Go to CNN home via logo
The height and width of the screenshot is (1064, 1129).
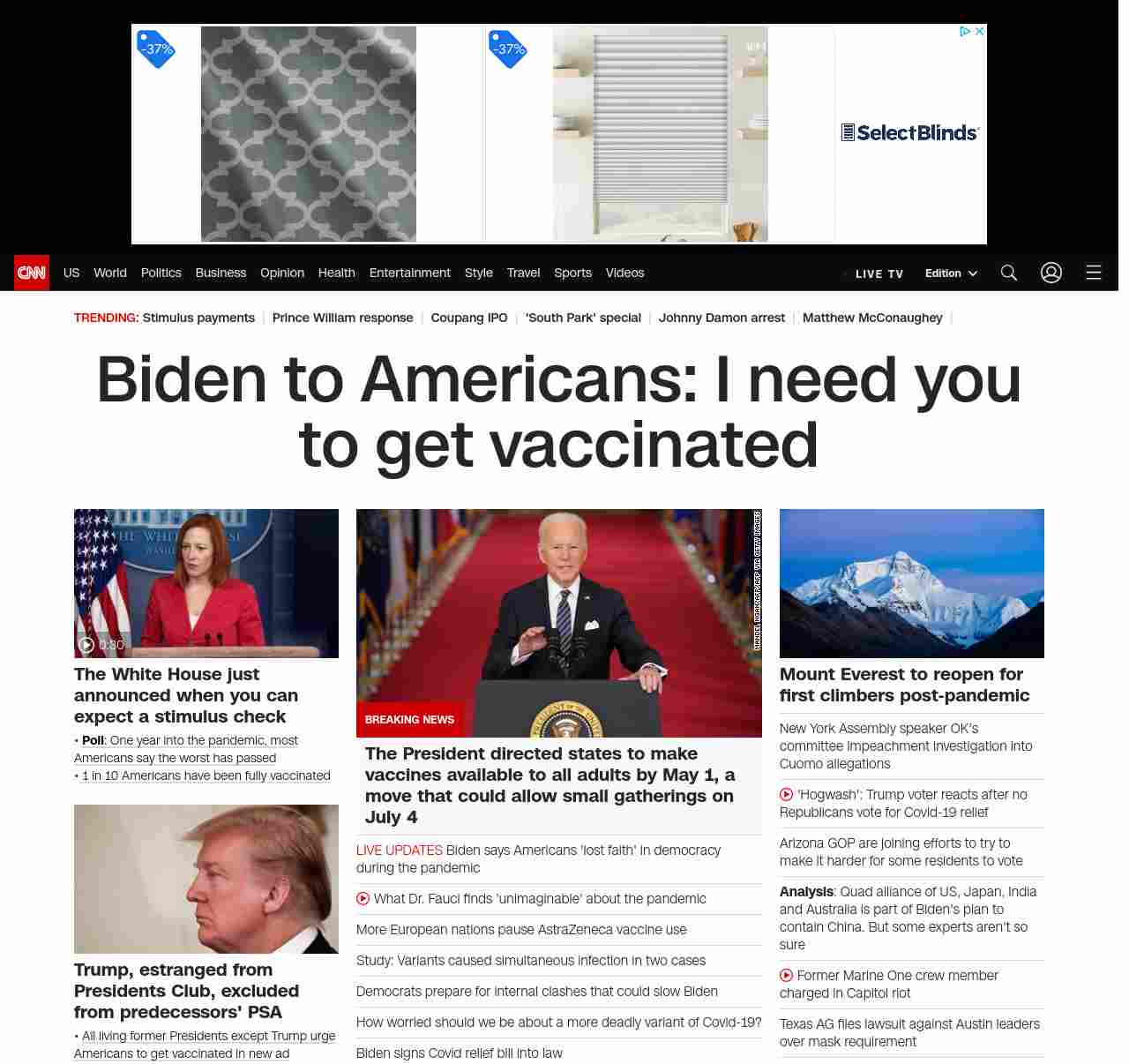click(32, 273)
